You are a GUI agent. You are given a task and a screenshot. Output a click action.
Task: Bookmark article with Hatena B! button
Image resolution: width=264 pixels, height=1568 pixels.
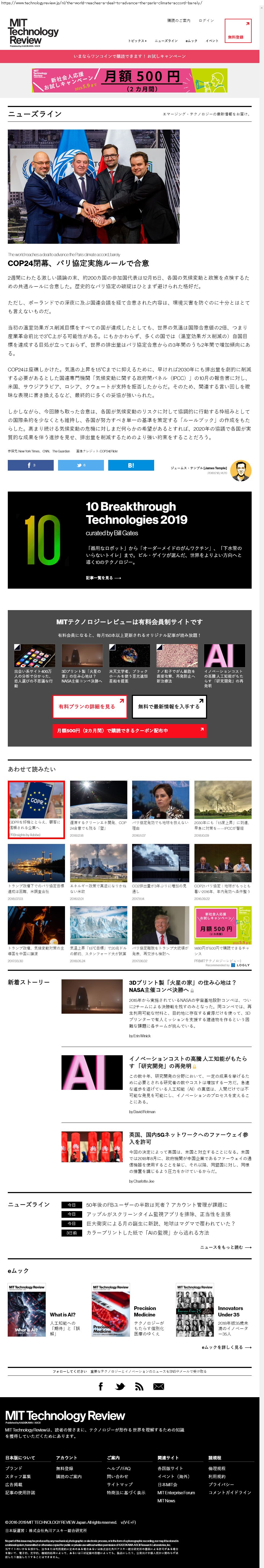[131, 465]
